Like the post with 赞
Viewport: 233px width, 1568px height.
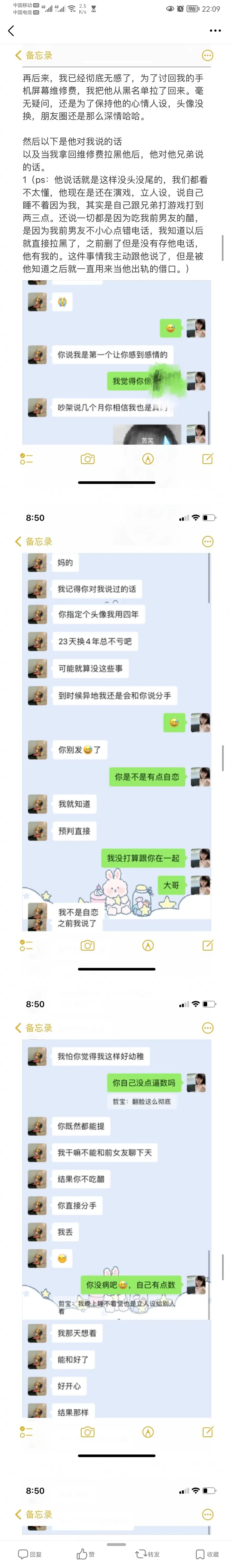pyautogui.click(x=86, y=1554)
